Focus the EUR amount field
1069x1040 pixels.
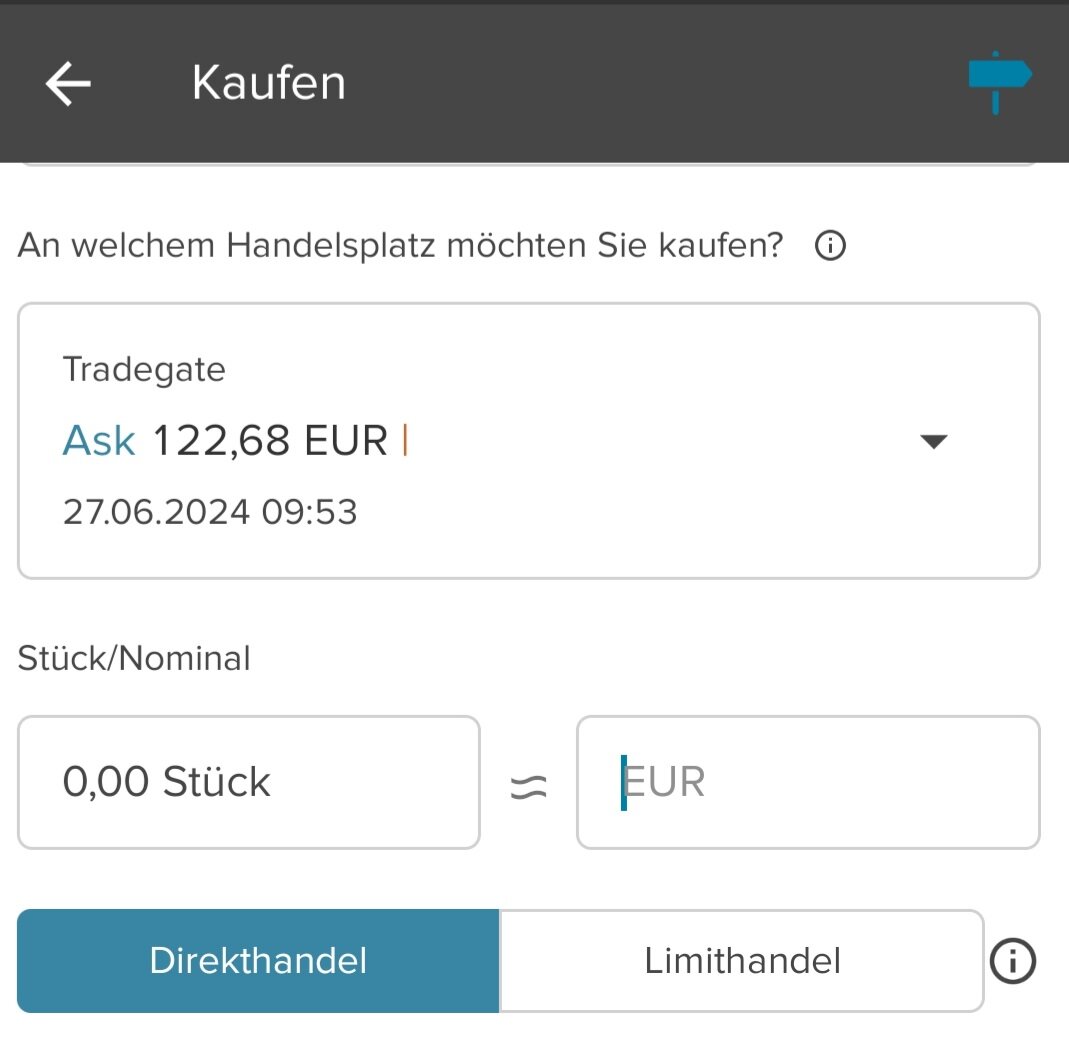pos(807,782)
